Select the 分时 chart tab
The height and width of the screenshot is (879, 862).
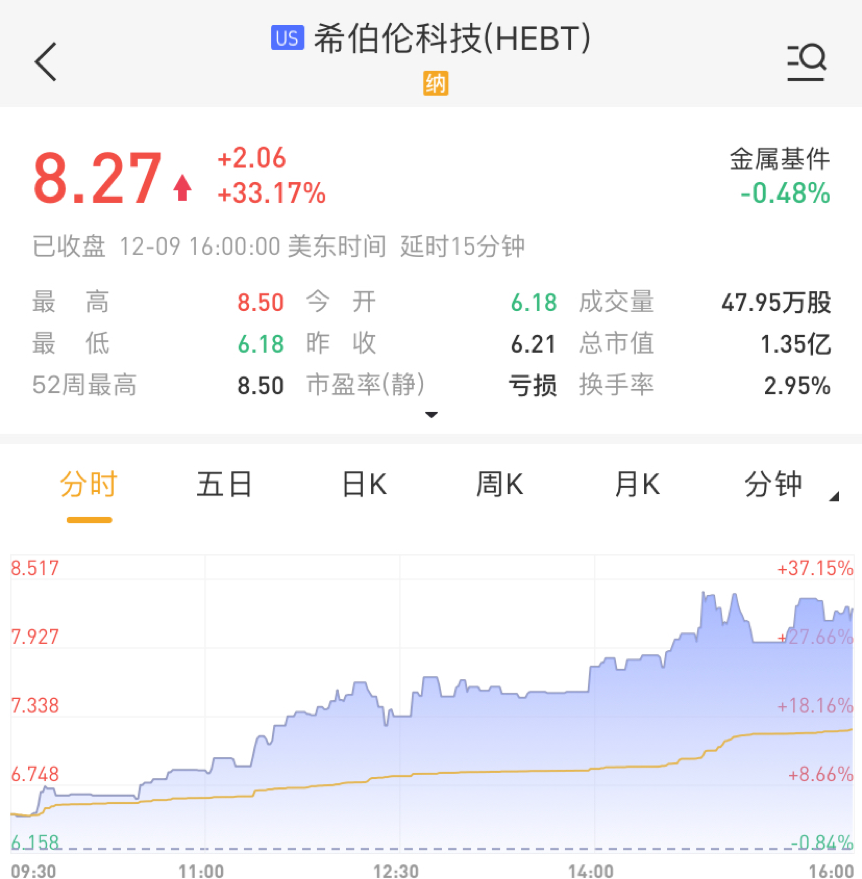pyautogui.click(x=89, y=485)
